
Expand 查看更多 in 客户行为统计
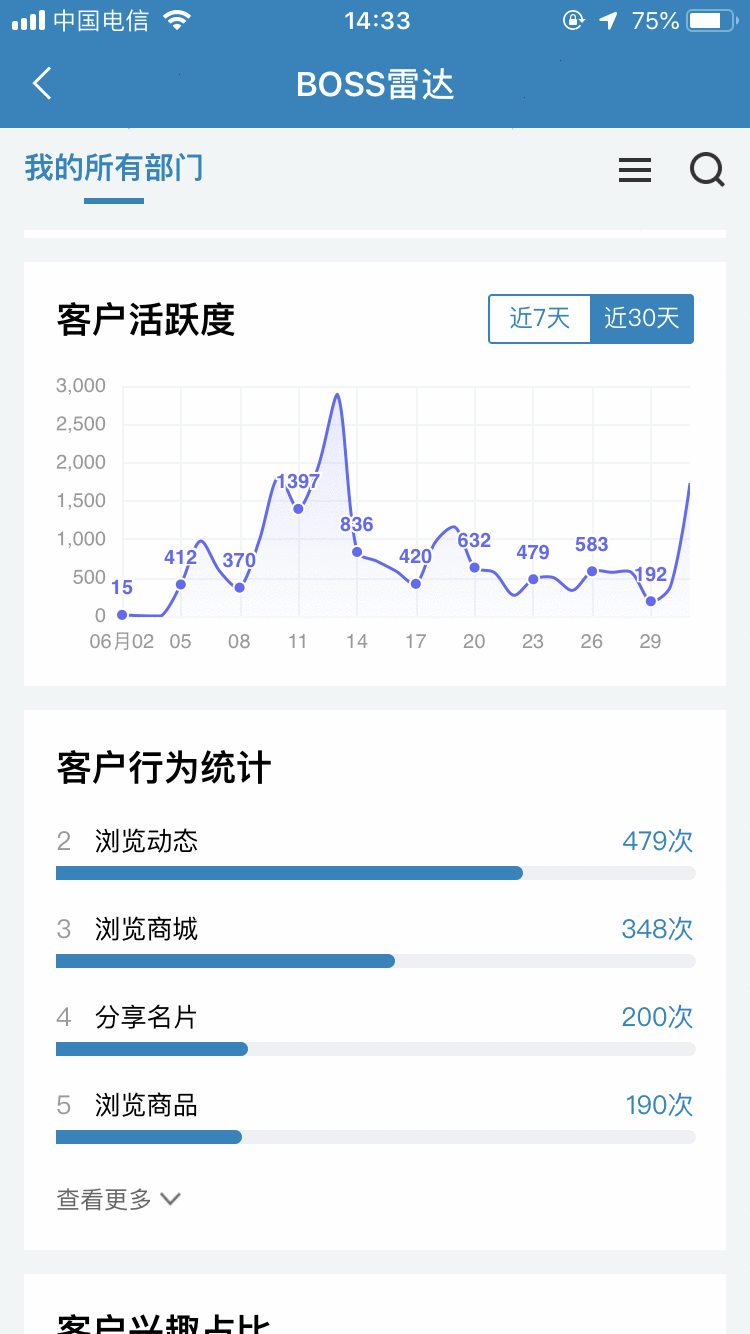click(118, 1199)
